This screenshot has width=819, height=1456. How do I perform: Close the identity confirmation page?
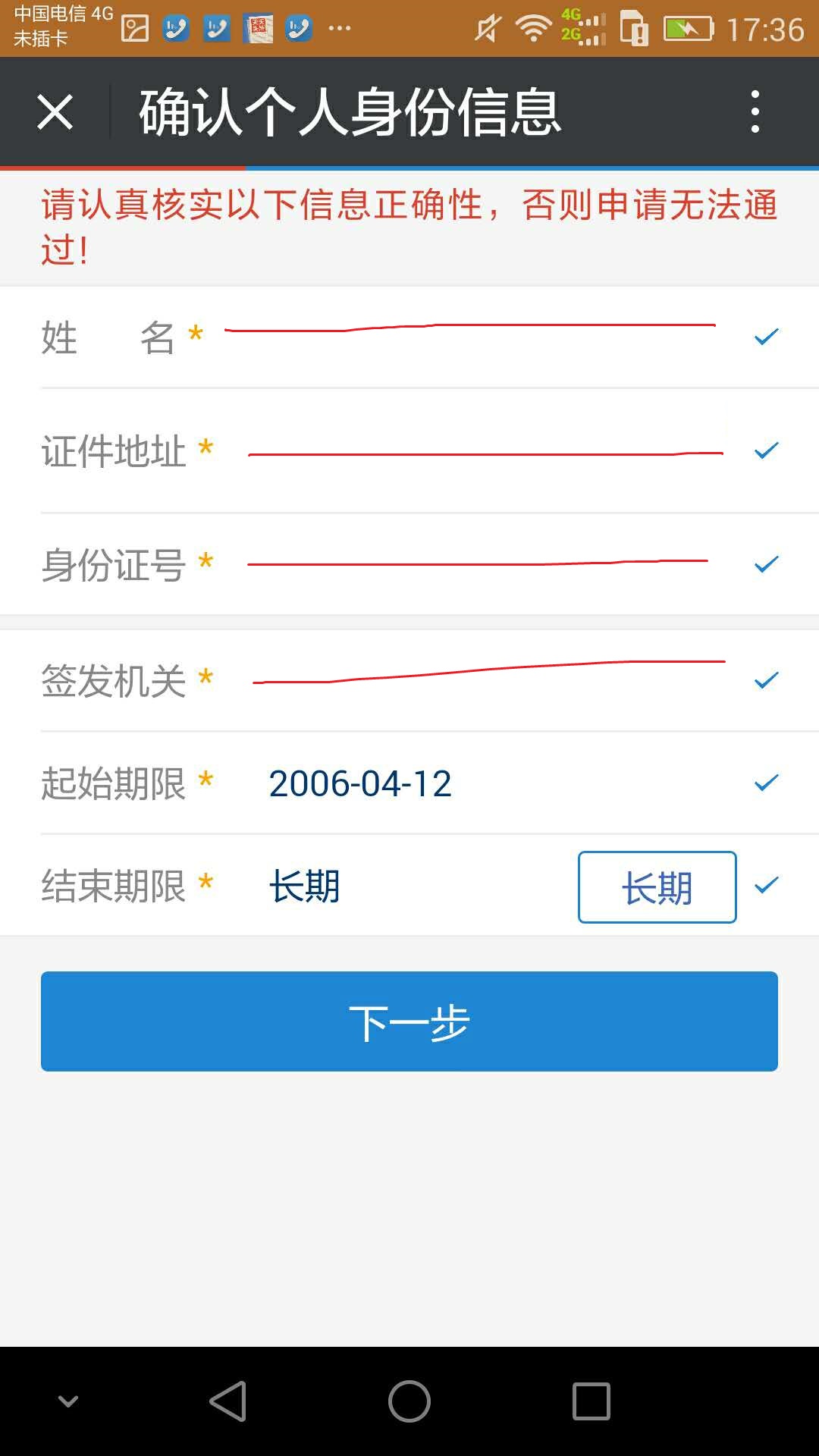[55, 112]
